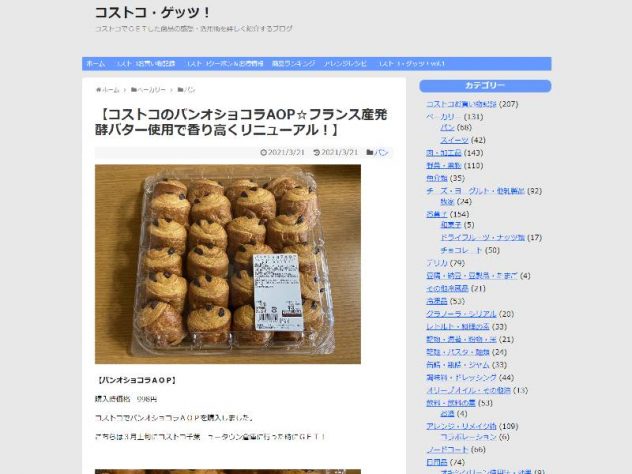Open 調味料・ドレッシング (44) category
This screenshot has width=632, height=474.
point(465,377)
